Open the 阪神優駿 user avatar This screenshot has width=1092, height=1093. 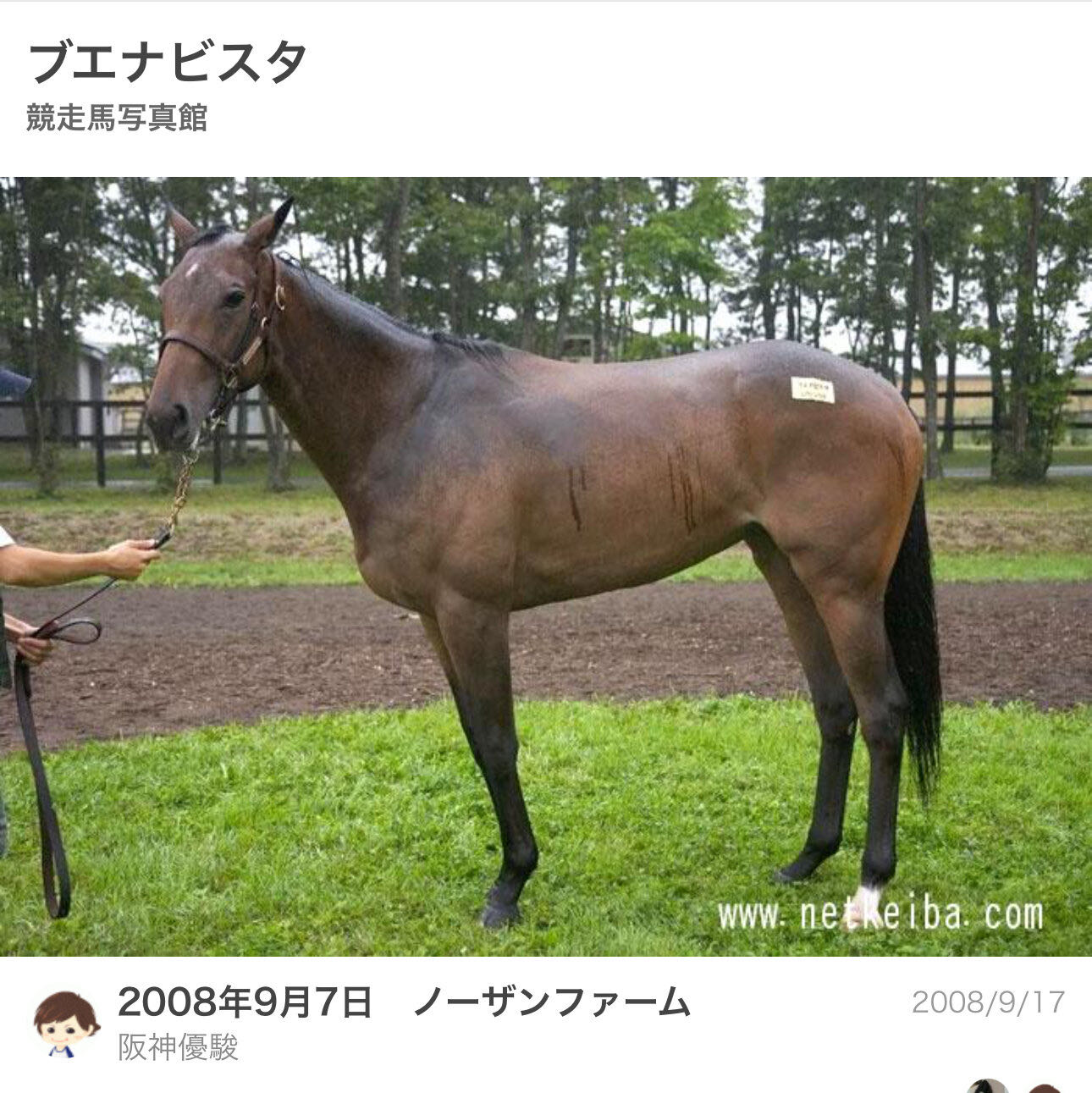[x=66, y=1024]
